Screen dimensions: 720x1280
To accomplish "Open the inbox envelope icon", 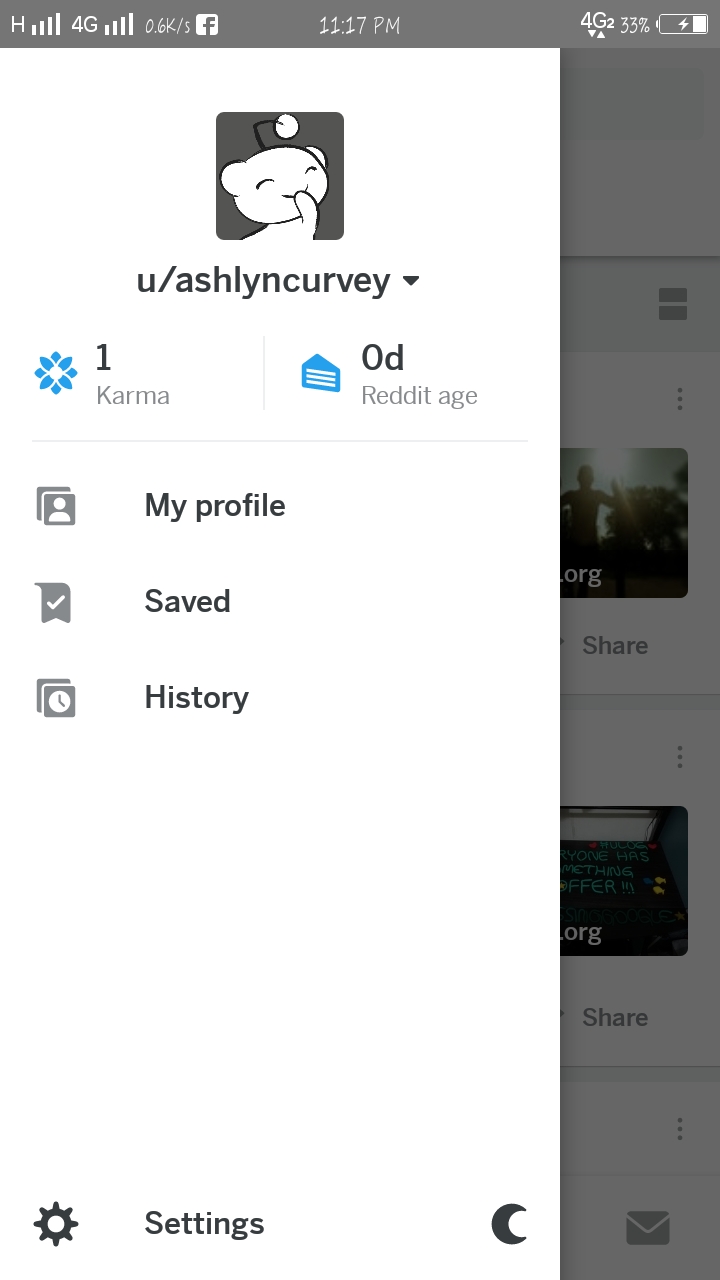I will point(648,1227).
